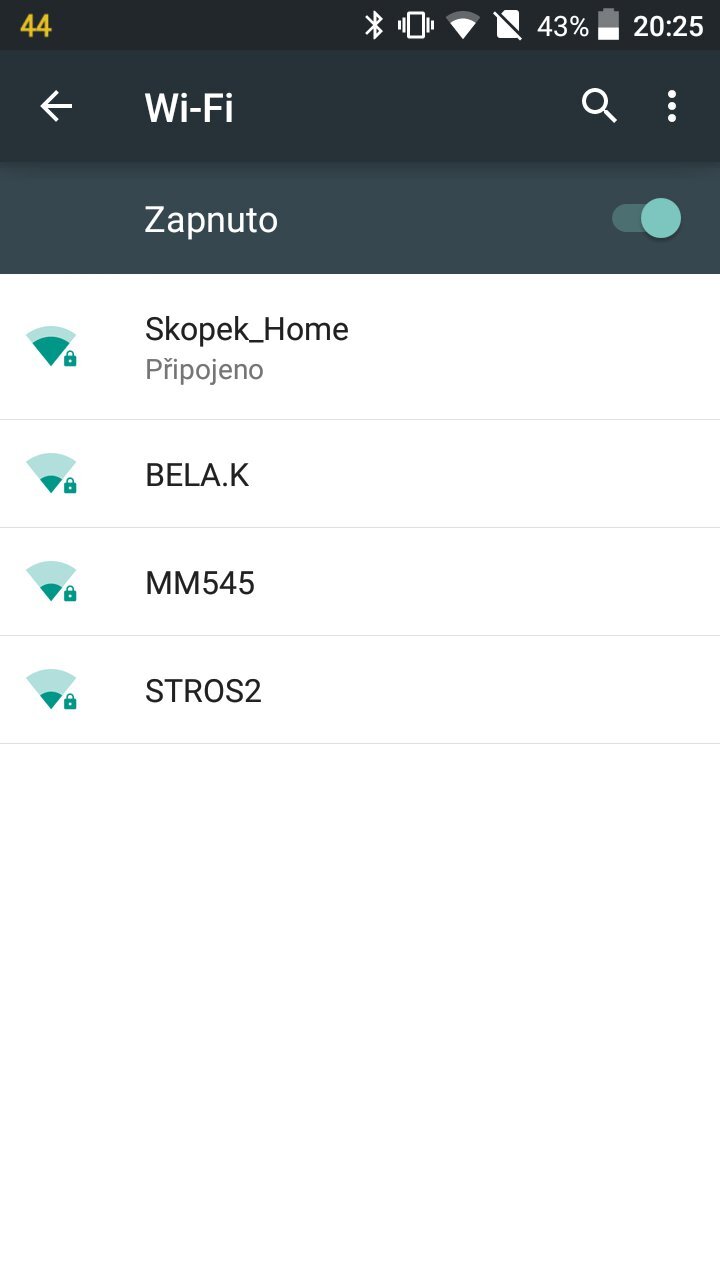Search within Wi-Fi settings
This screenshot has width=720, height=1280.
point(599,106)
